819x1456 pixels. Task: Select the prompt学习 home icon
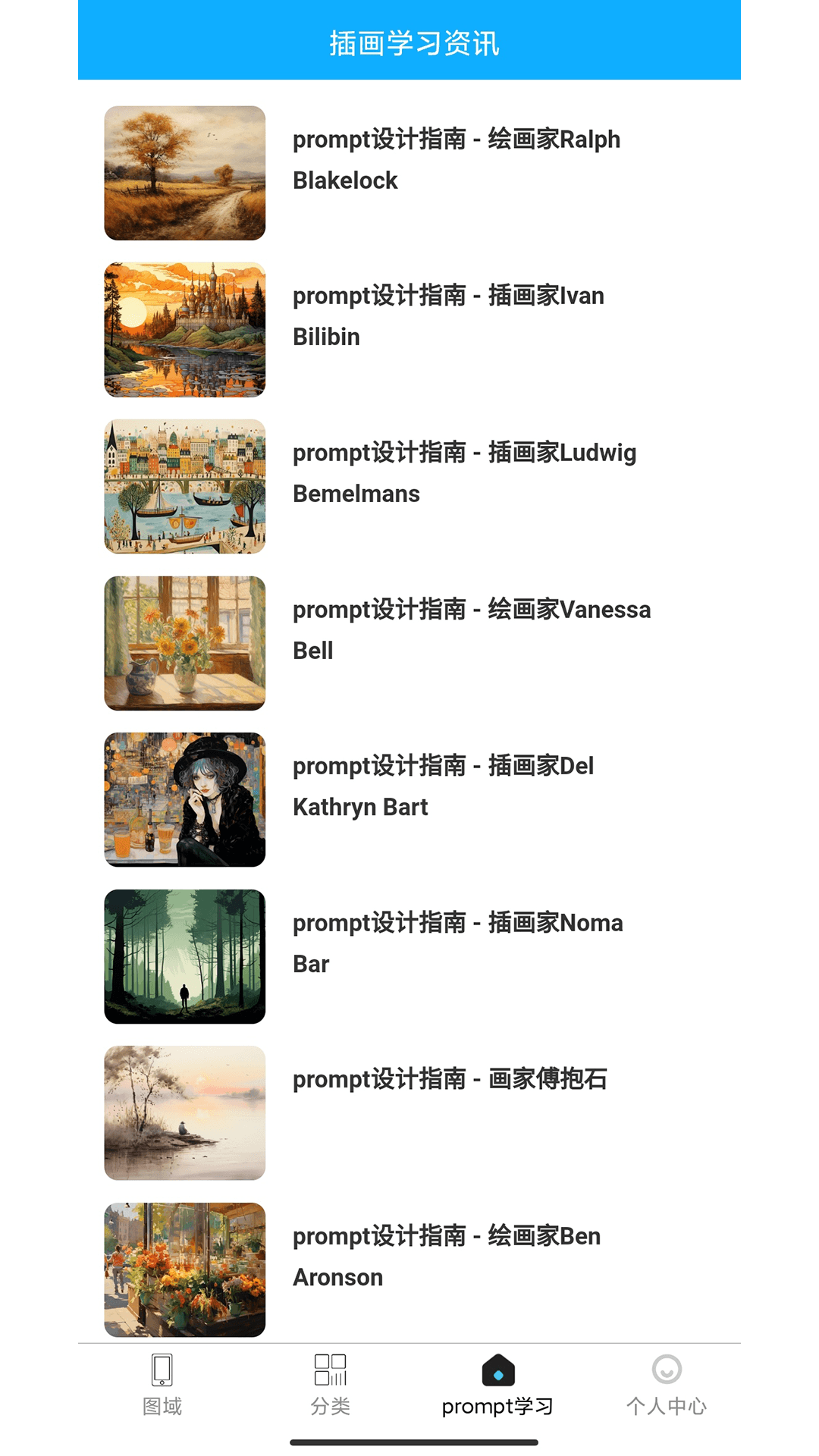pos(497,1369)
